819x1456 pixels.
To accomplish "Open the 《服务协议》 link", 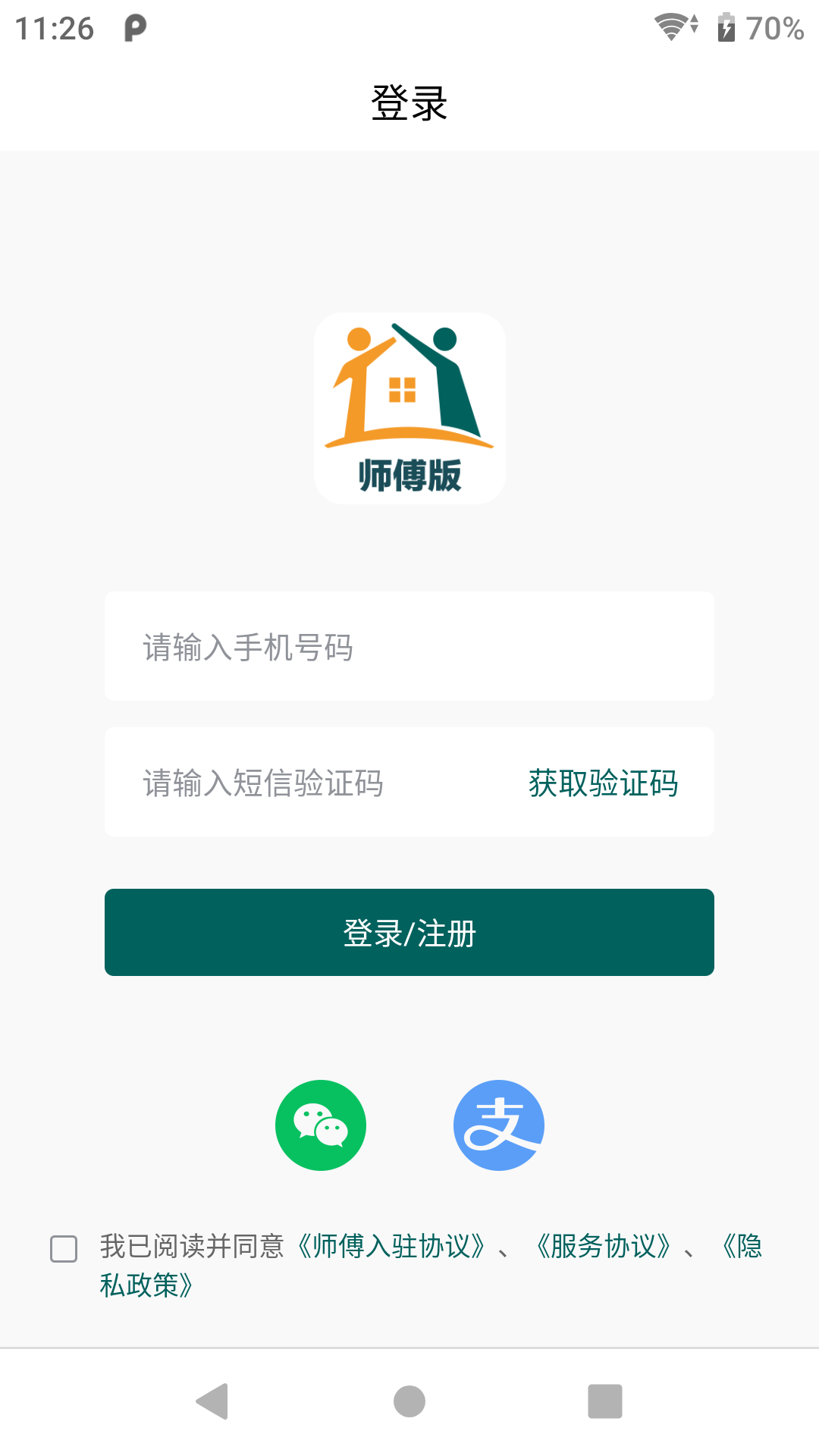I will [x=603, y=1246].
